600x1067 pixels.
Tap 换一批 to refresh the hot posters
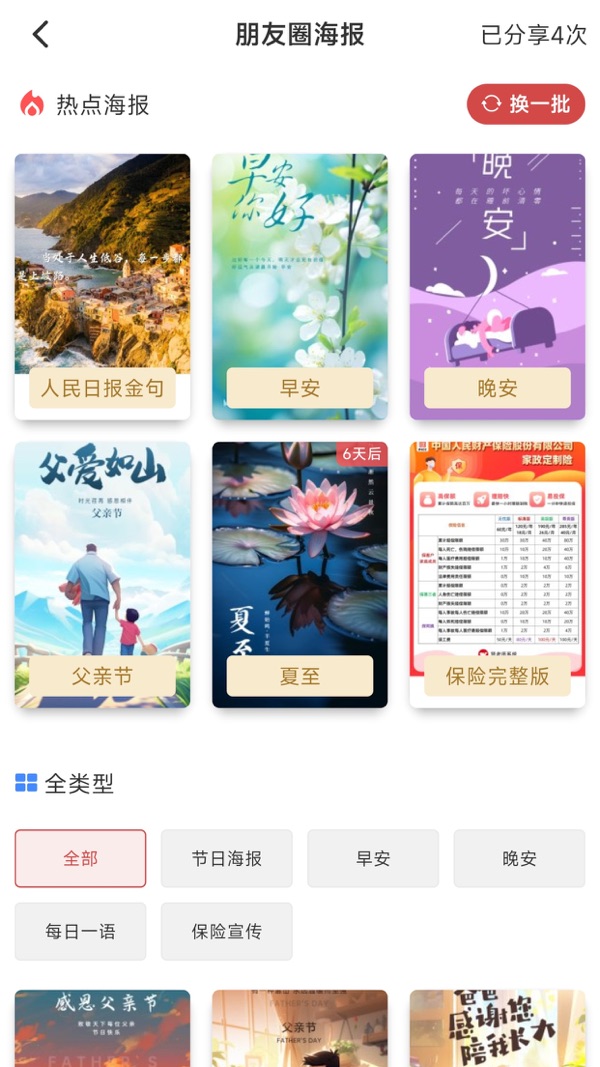[526, 104]
